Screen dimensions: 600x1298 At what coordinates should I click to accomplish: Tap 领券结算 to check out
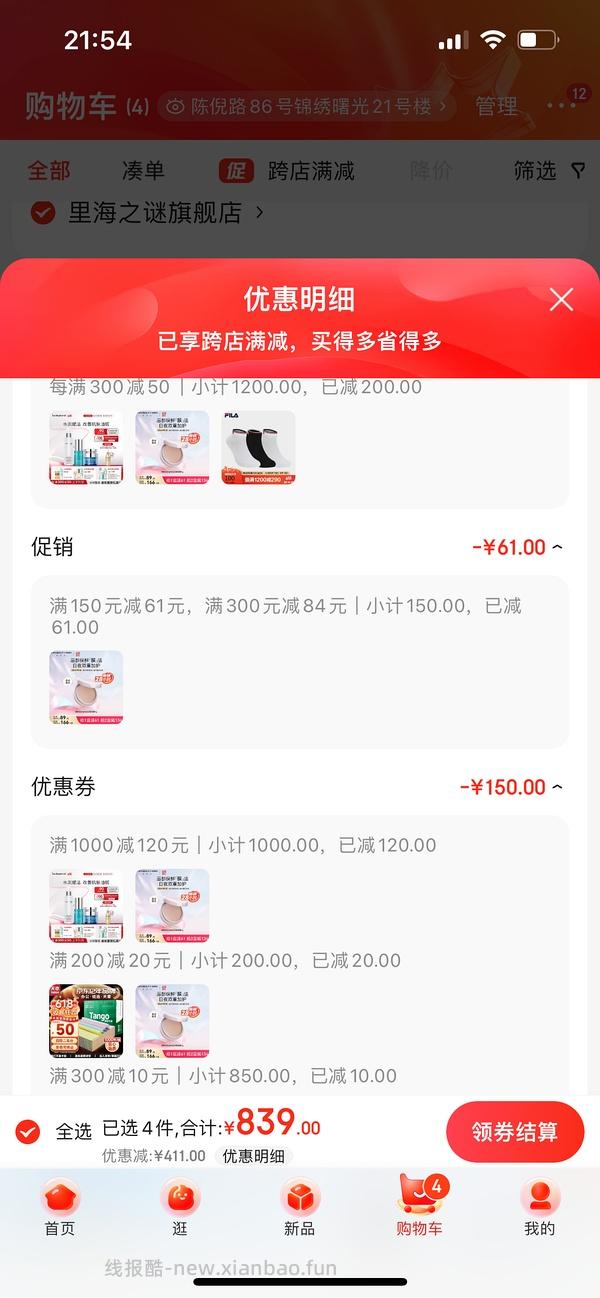[514, 1132]
